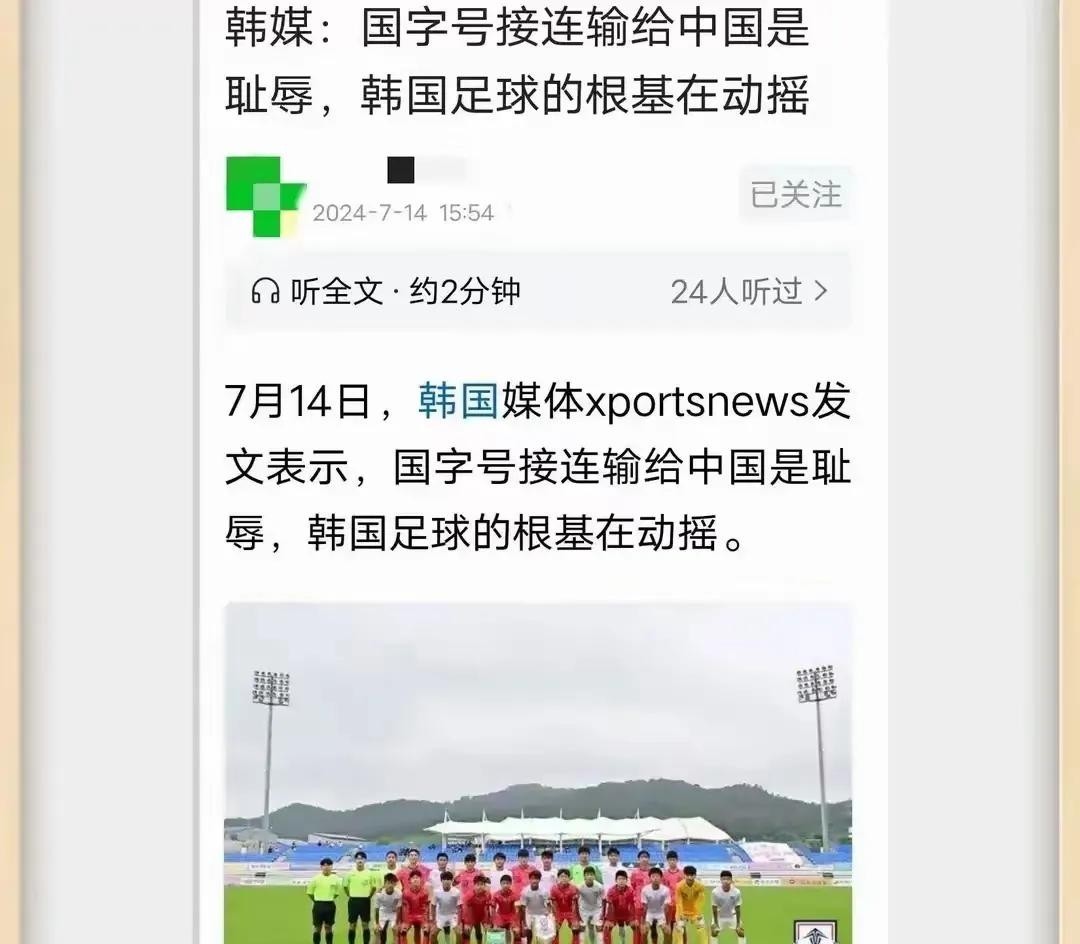Play the 听全文 audio reading
This screenshot has width=1080, height=944.
click(x=385, y=292)
